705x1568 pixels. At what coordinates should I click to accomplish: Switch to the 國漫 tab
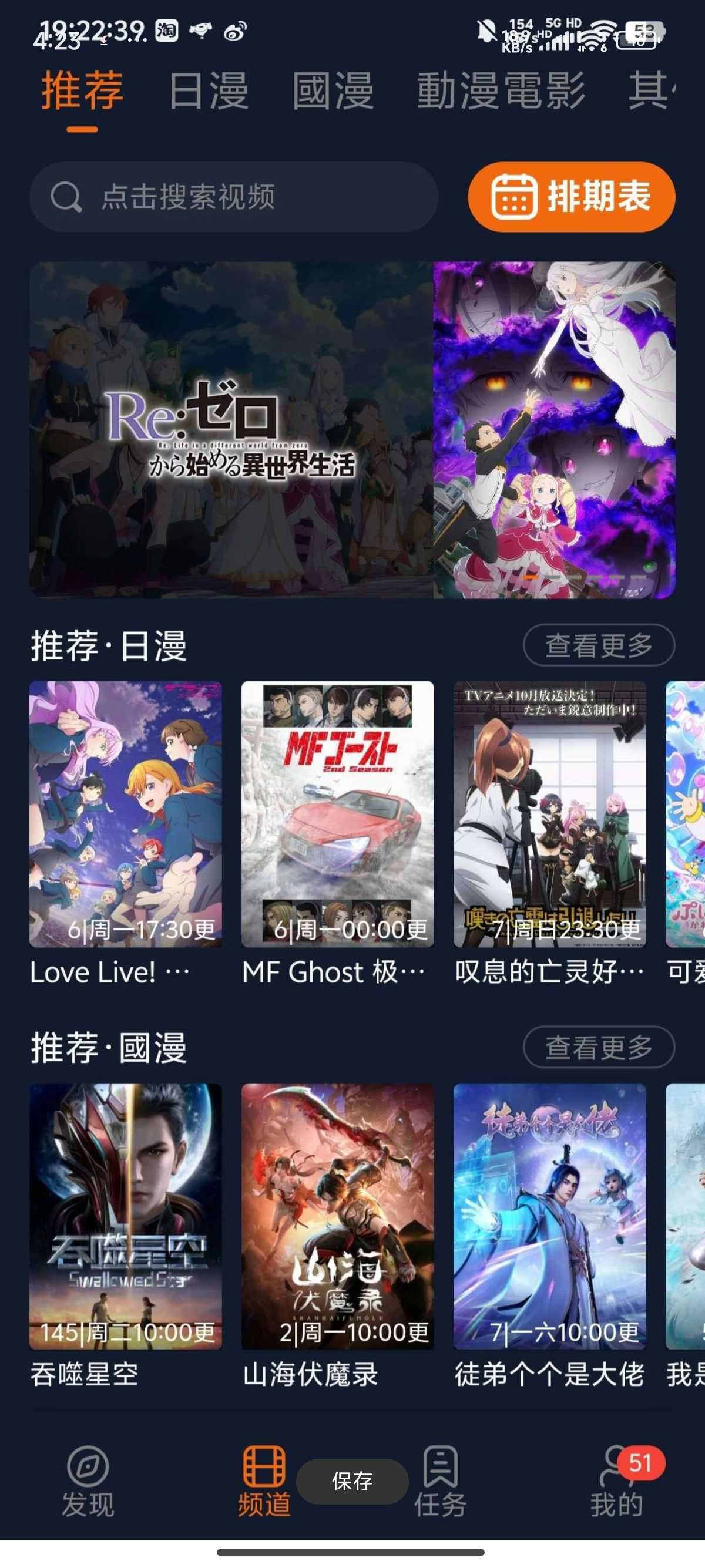(333, 91)
